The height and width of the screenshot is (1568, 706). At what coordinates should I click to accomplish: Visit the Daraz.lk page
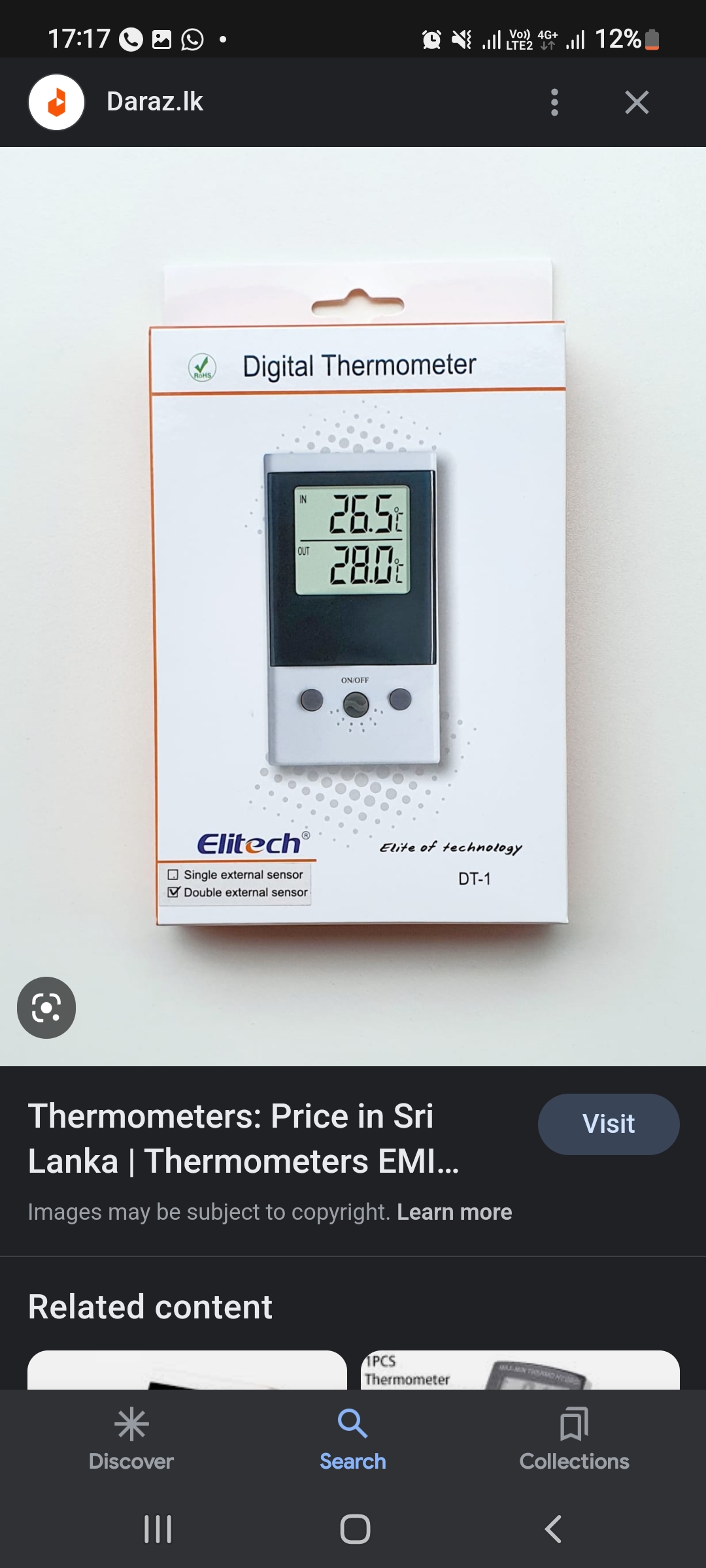[608, 1124]
